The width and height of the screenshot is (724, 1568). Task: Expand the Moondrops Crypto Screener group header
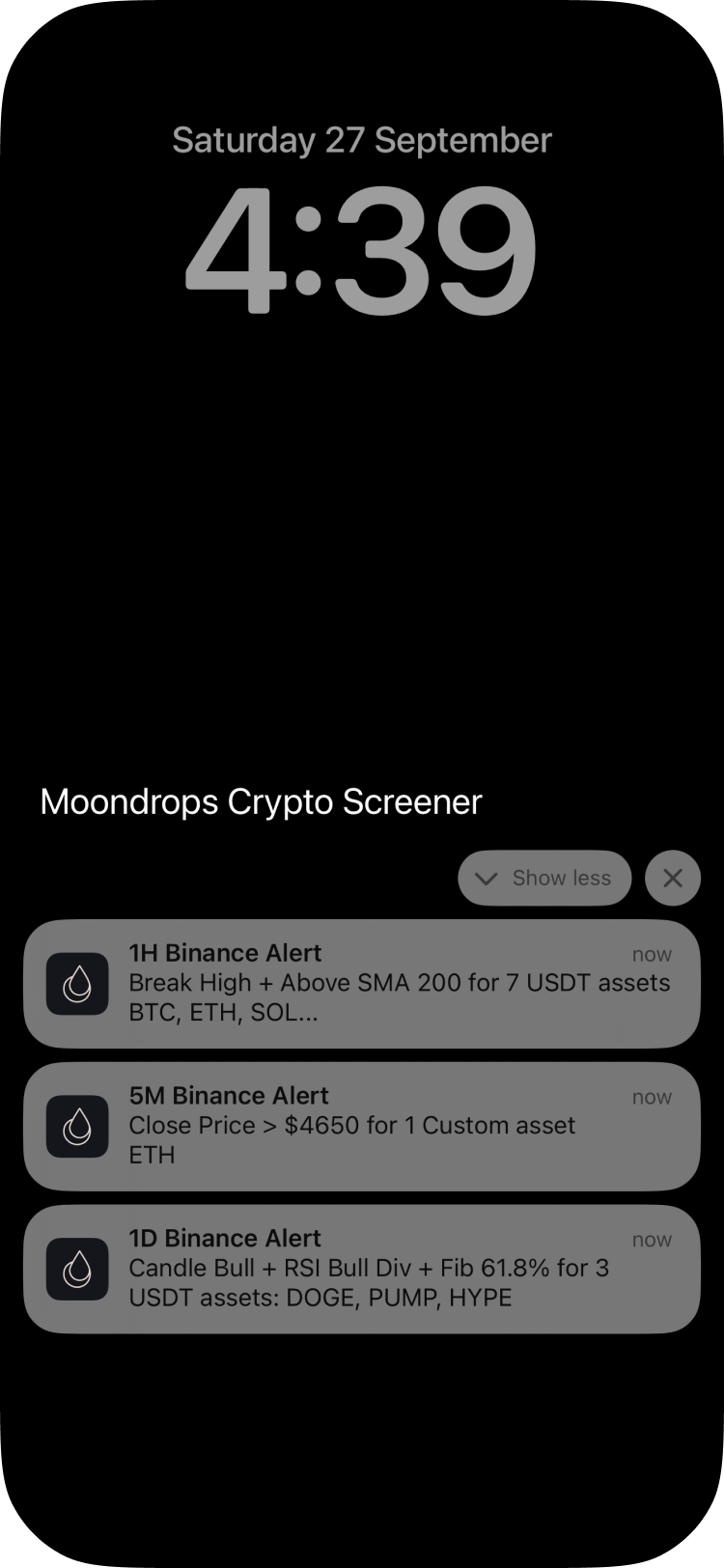pos(260,801)
